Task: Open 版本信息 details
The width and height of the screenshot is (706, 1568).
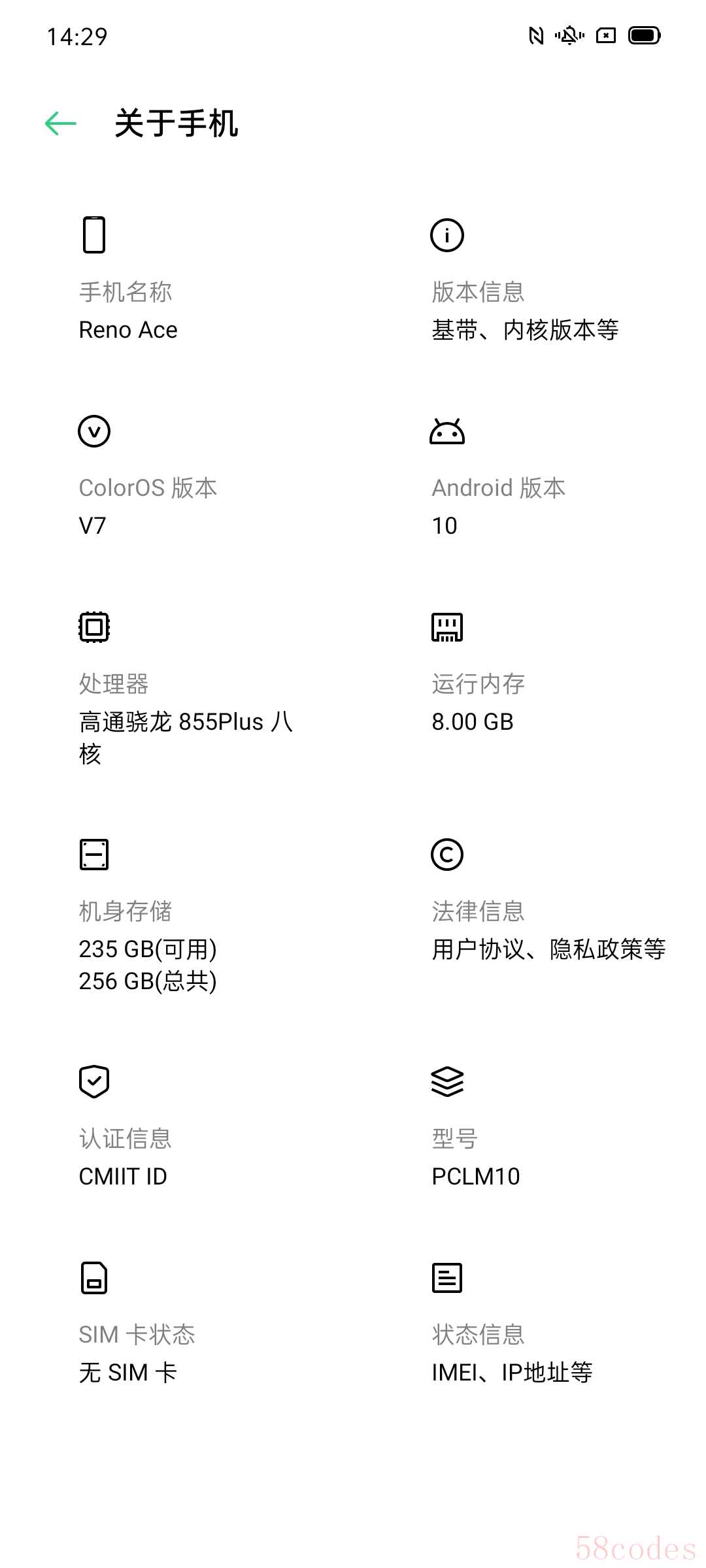Action: coord(524,310)
